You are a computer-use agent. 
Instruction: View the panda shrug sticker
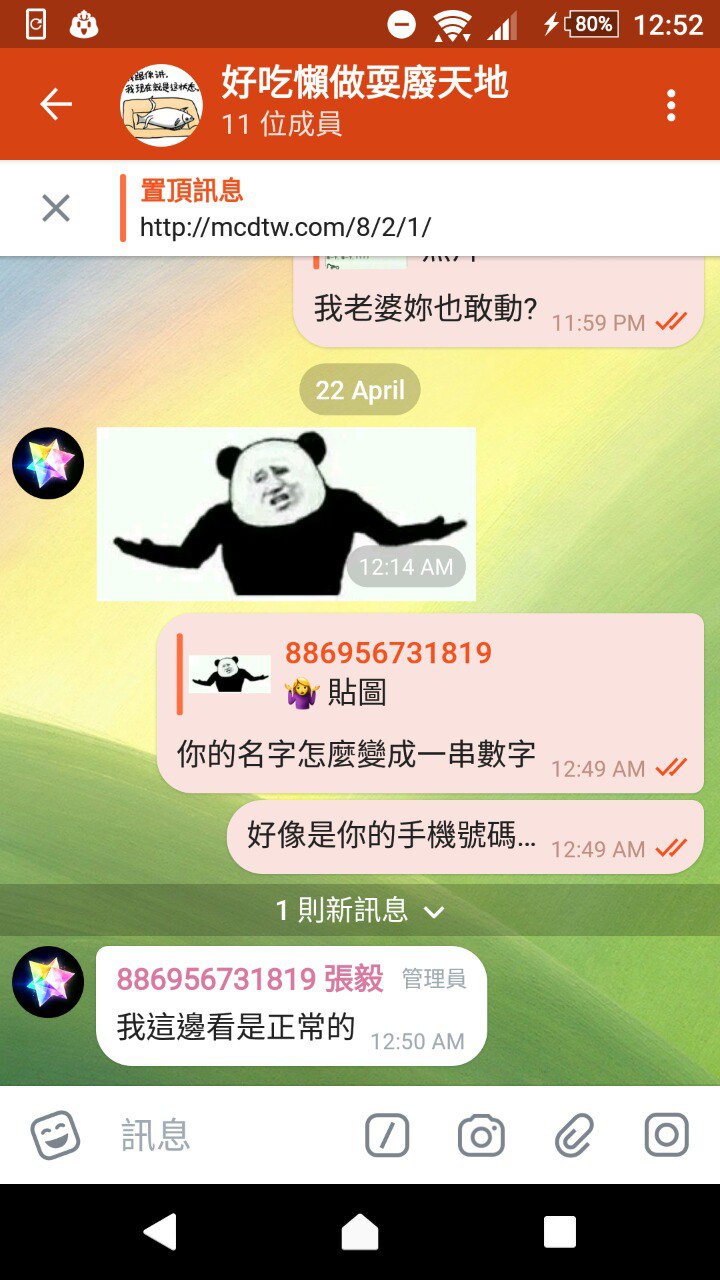click(286, 514)
